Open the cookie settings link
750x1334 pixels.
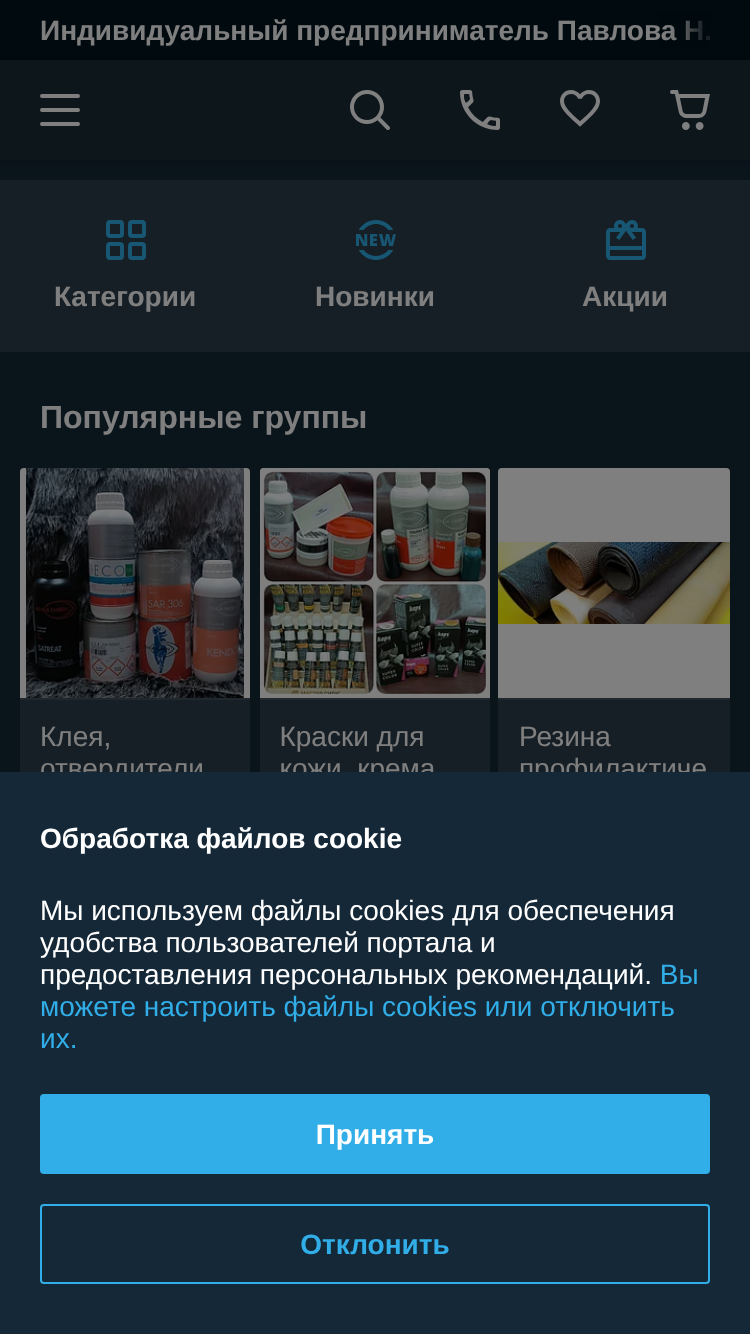[369, 1006]
